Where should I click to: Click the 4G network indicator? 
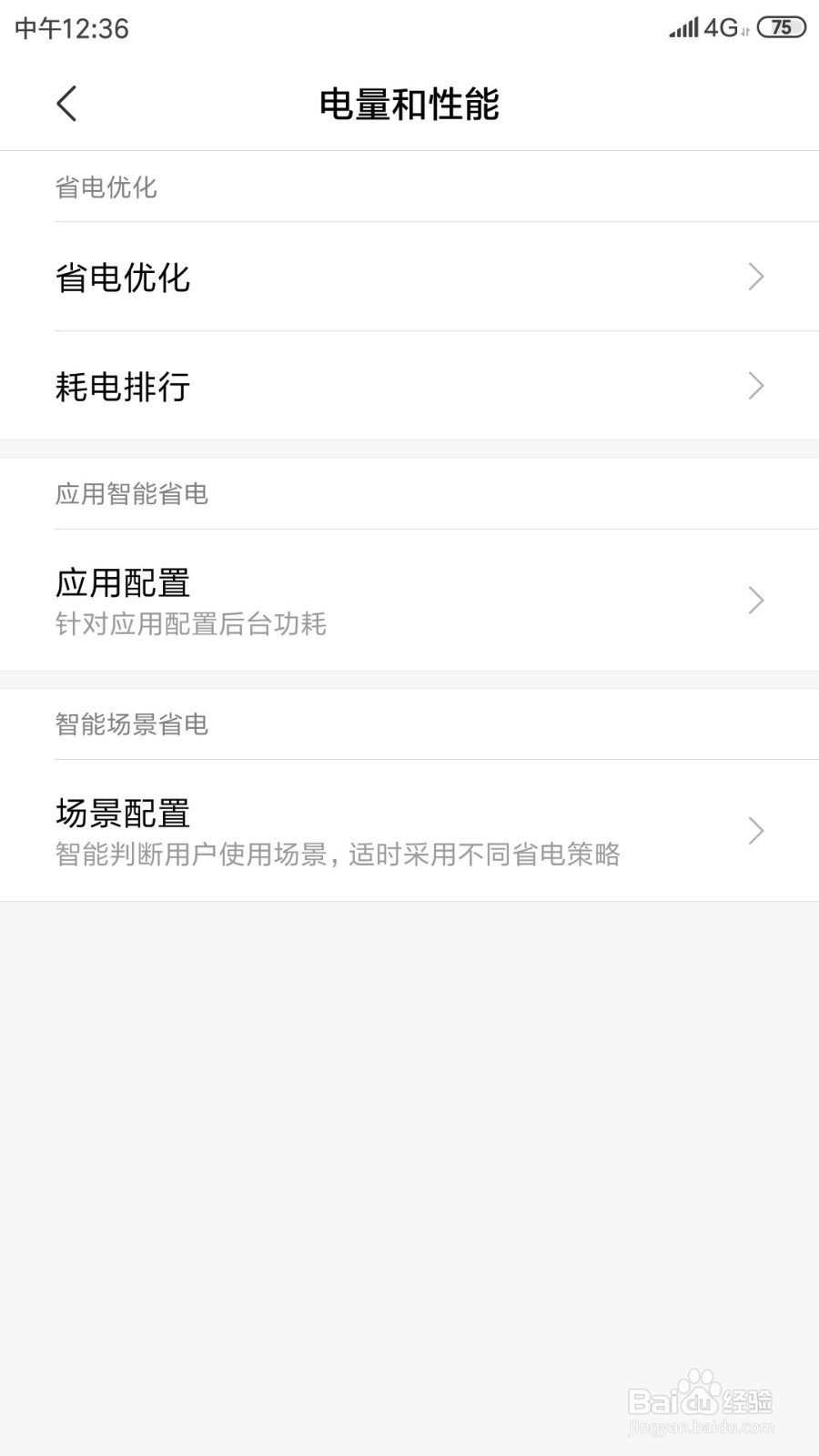(722, 27)
